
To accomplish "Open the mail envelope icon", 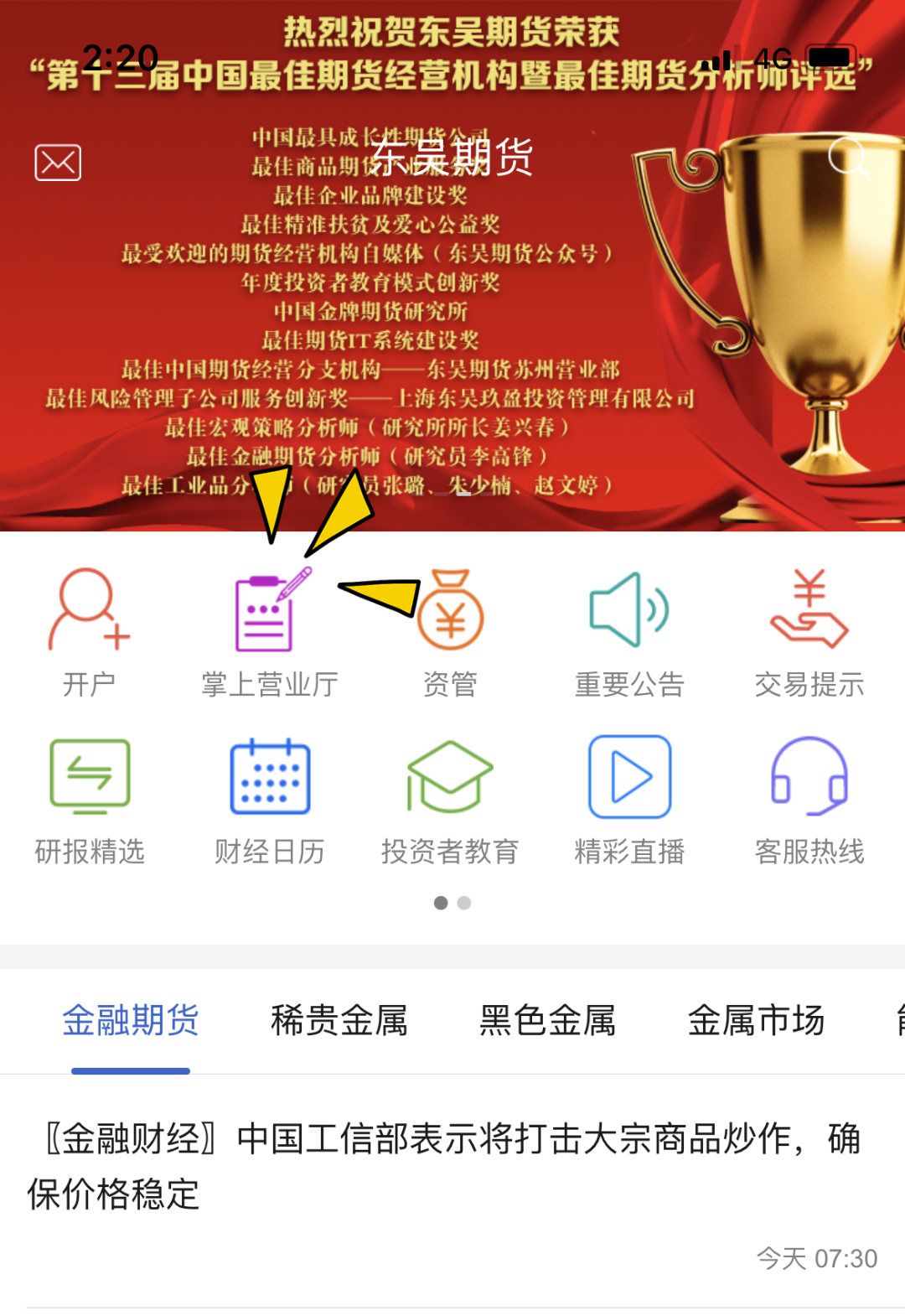I will tap(58, 163).
